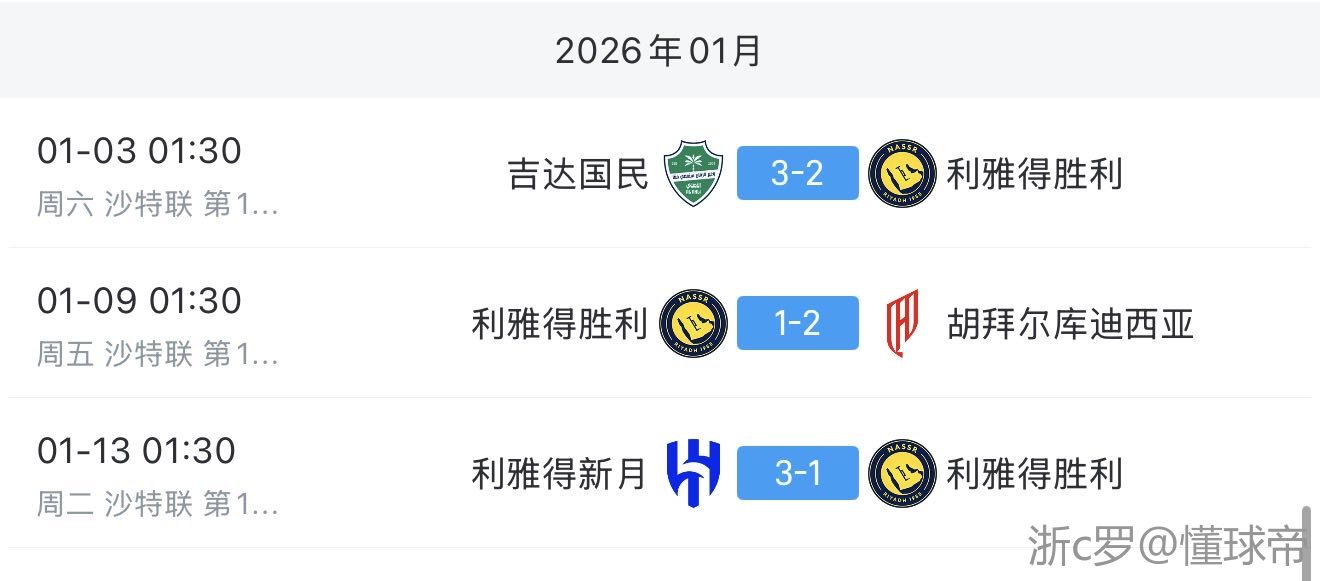
Task: Open the 吉达国民 vs 利雅得胜利 3-2 match
Action: [x=660, y=173]
